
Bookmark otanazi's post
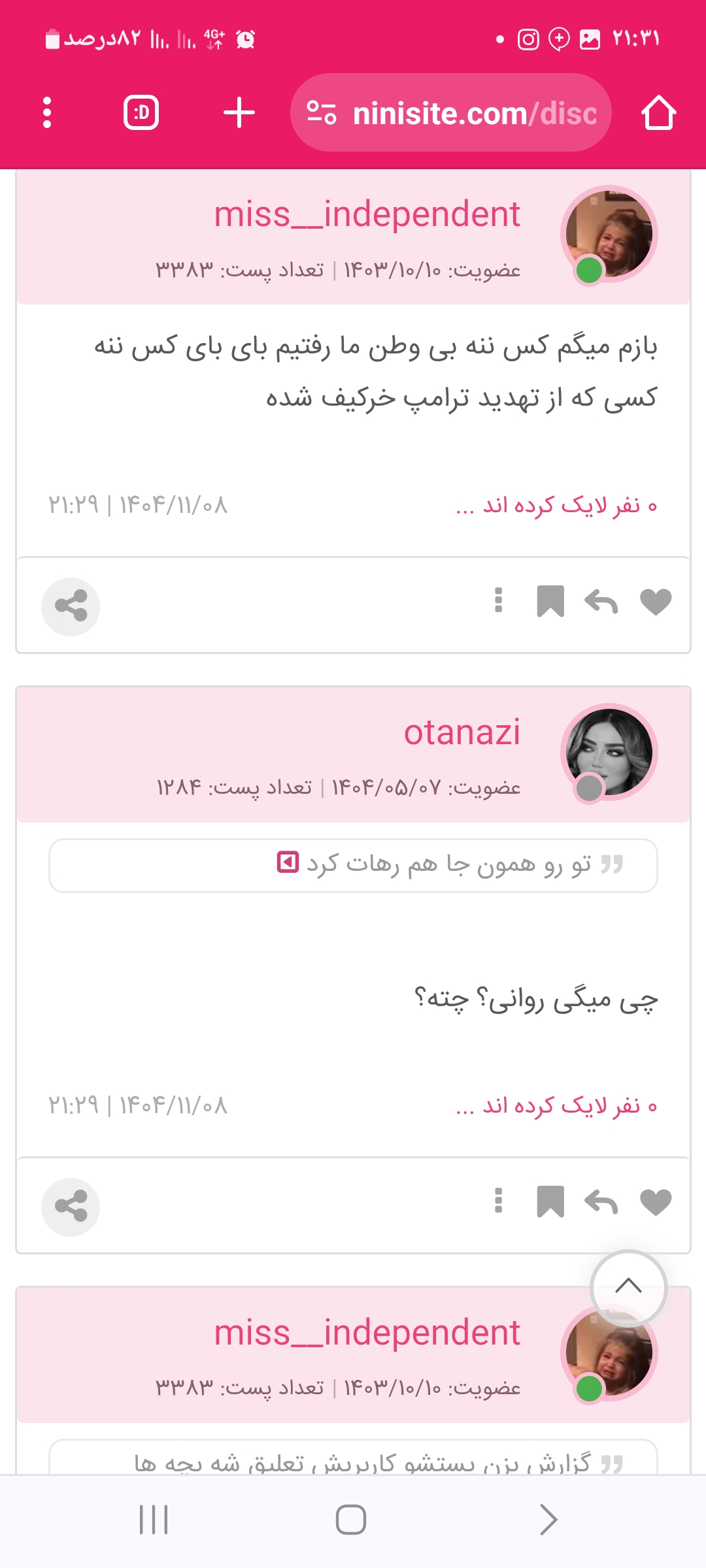tap(550, 1202)
